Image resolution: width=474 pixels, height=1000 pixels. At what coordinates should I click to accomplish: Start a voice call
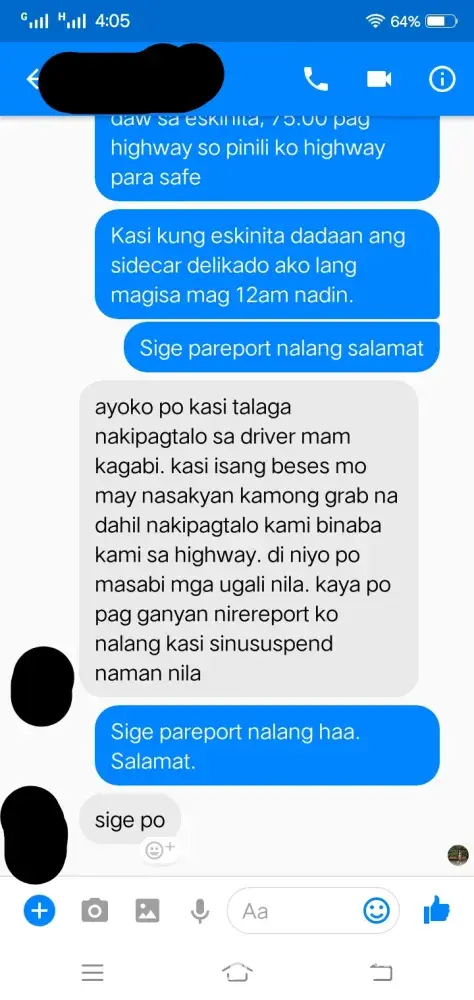pos(316,79)
